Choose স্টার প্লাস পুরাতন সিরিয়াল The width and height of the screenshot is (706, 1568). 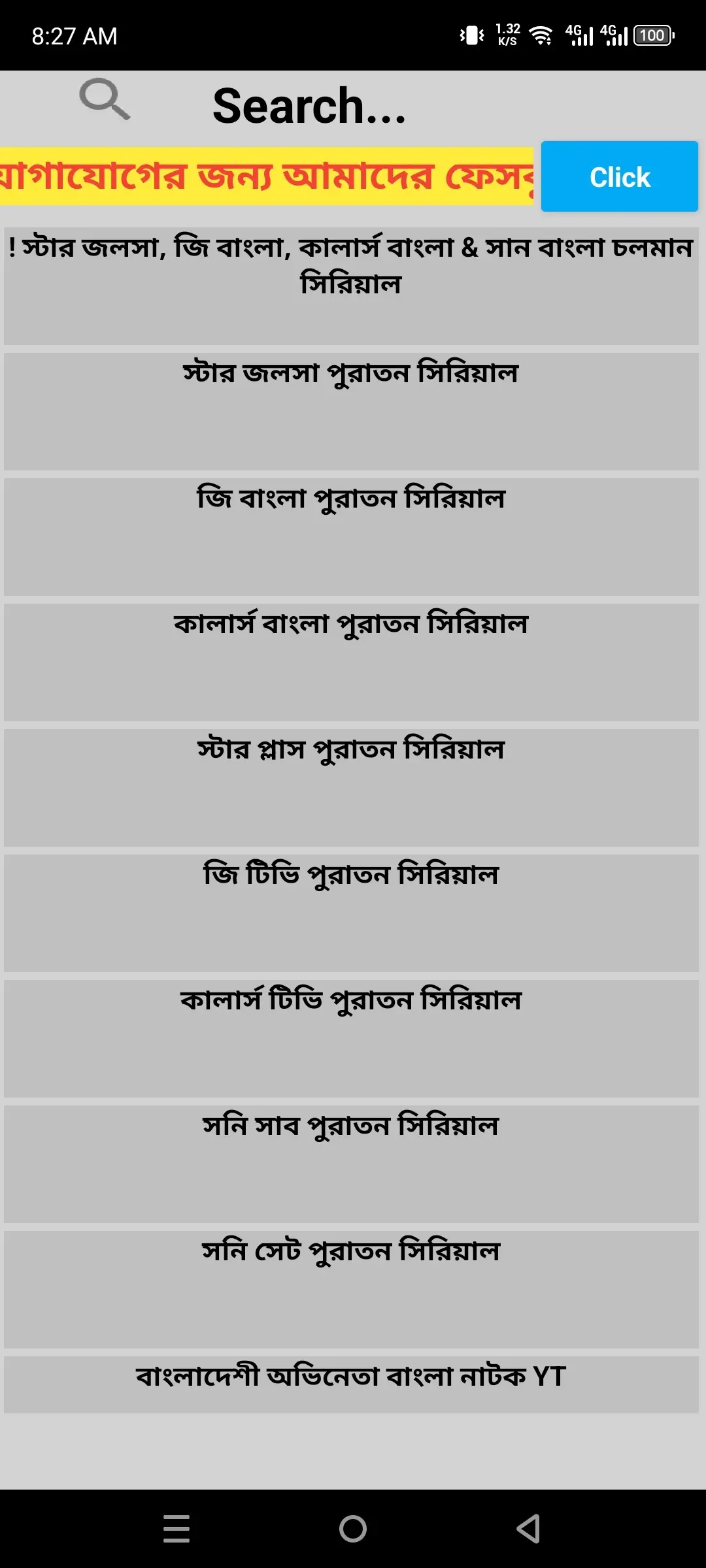coord(351,787)
